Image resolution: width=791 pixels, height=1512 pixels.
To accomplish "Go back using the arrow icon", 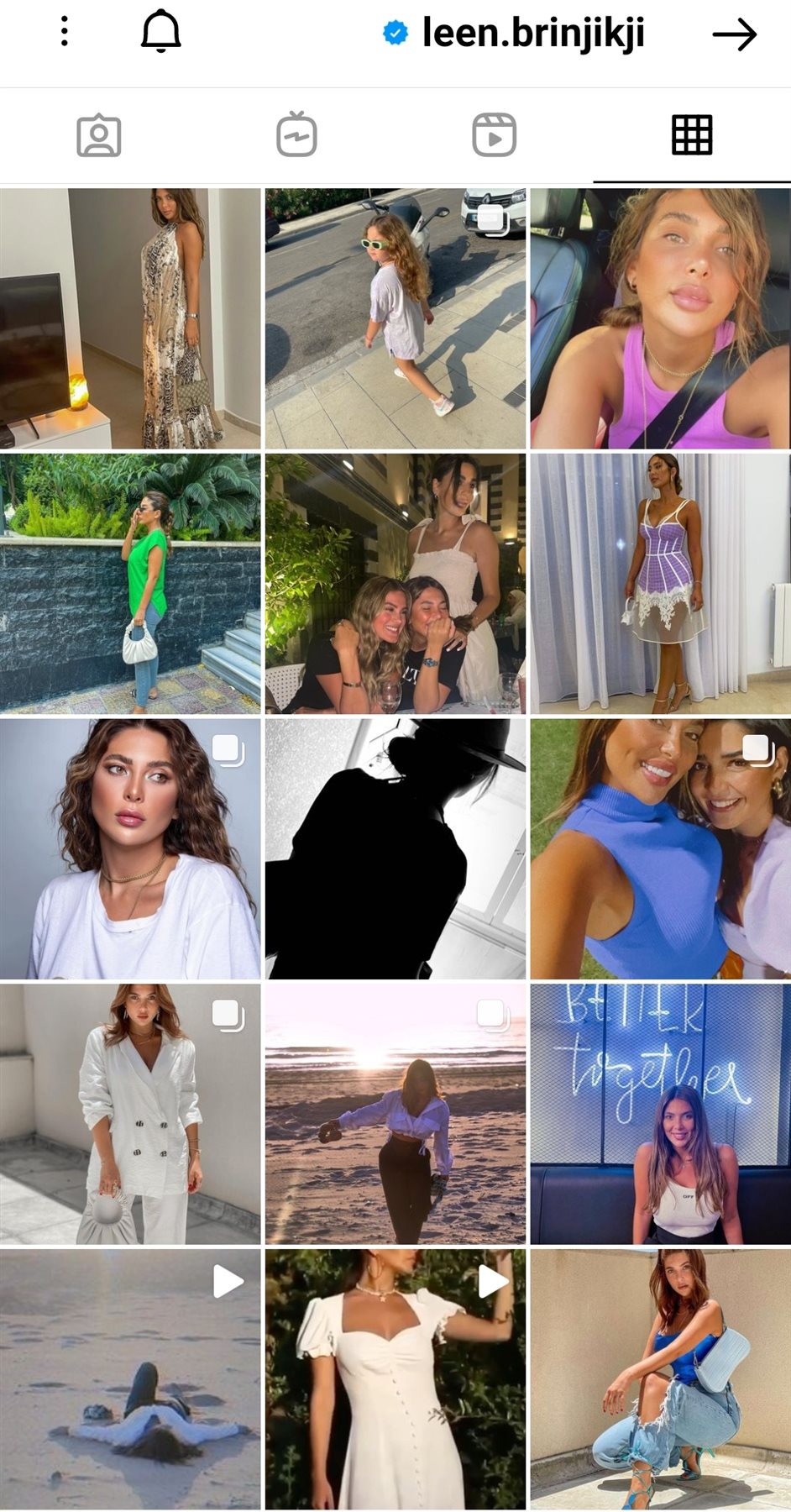I will click(x=734, y=34).
